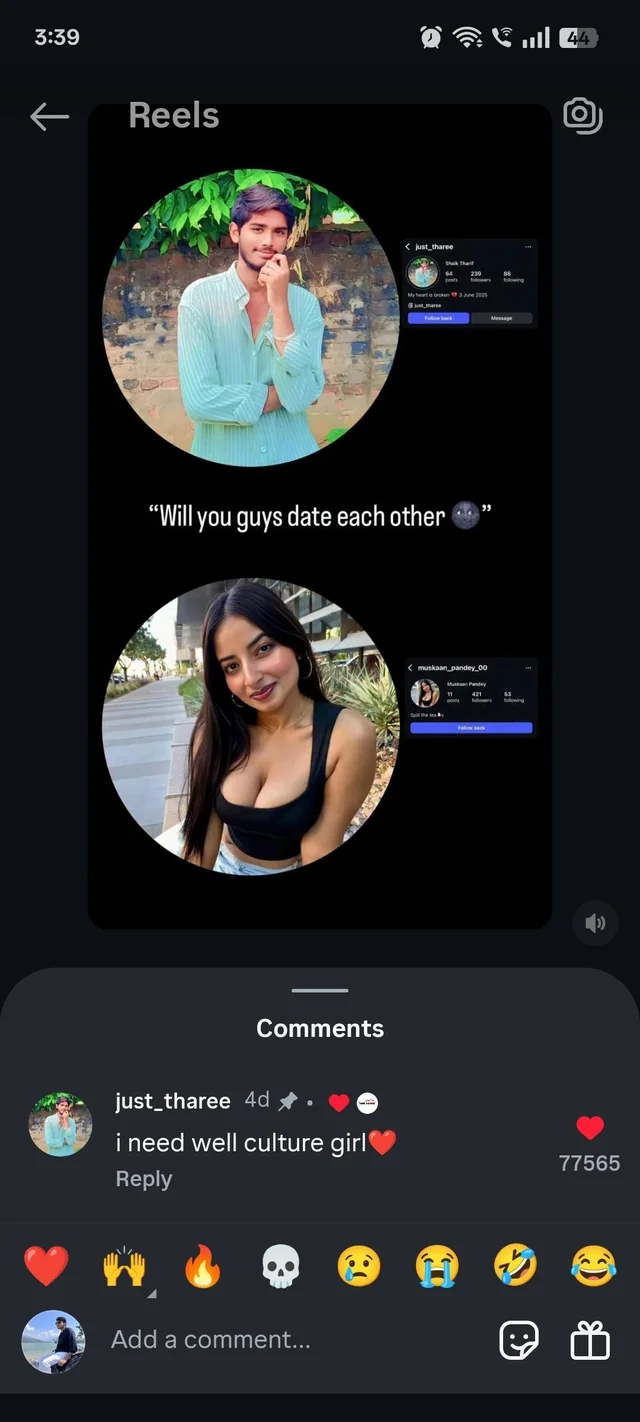
Task: Insert the tears of joy emoji
Action: 593,1267
